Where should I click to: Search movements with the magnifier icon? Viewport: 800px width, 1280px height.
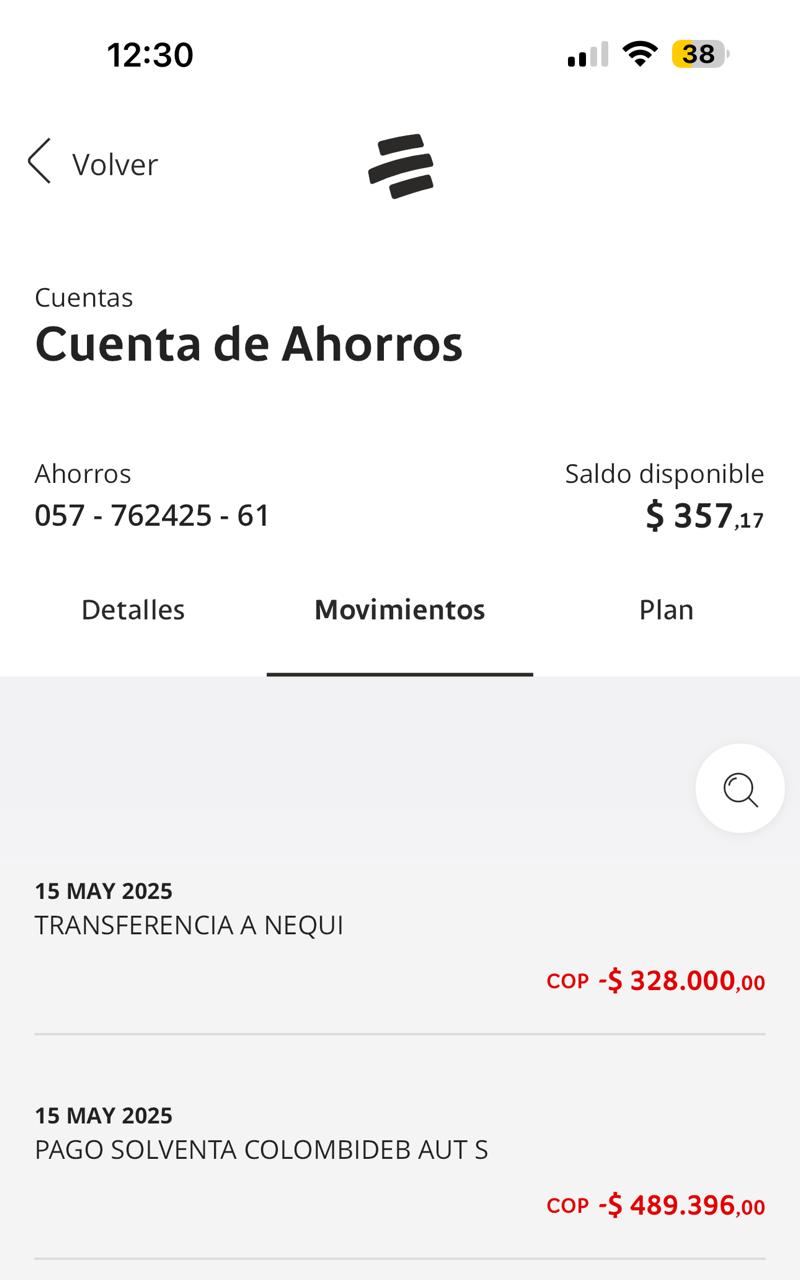pyautogui.click(x=740, y=789)
